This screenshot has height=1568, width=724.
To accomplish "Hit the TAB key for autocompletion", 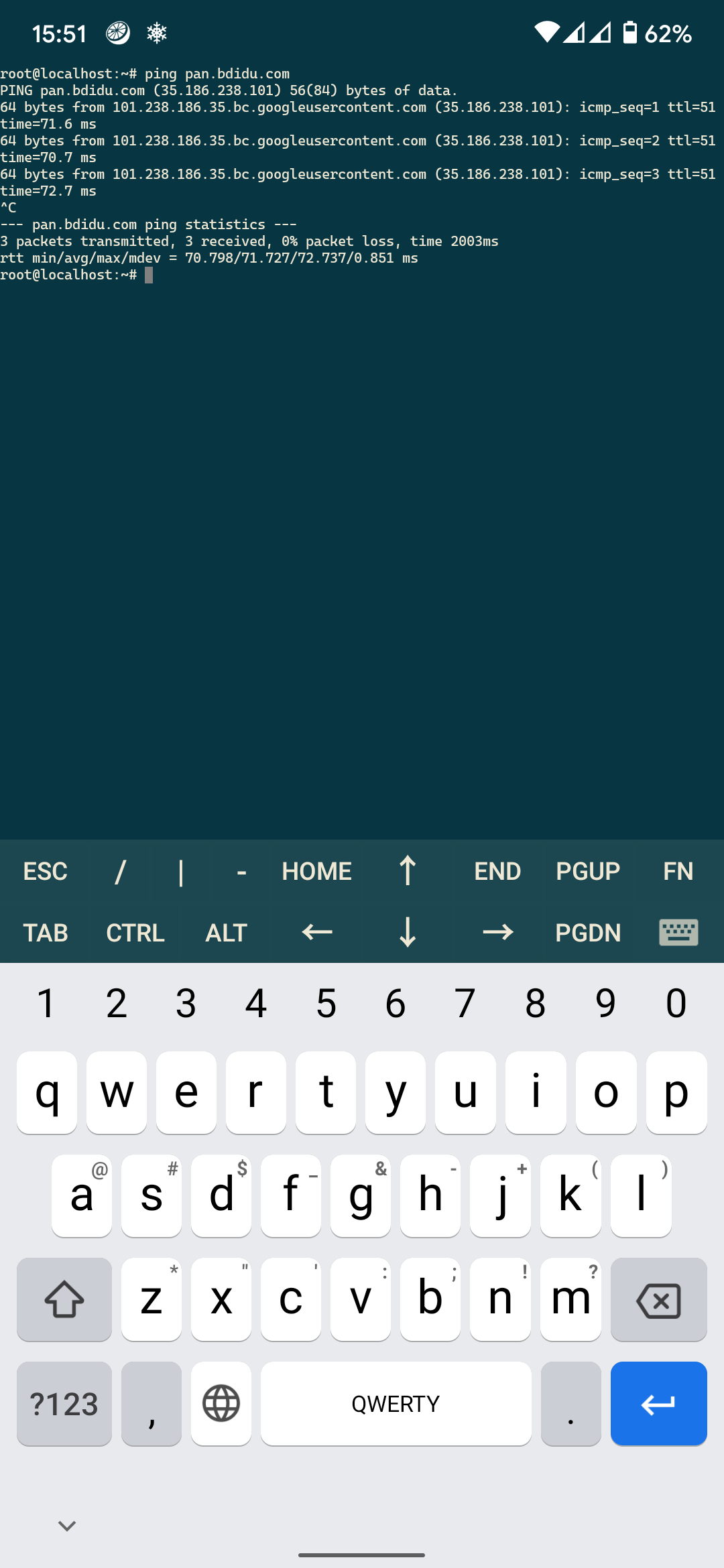I will [45, 933].
